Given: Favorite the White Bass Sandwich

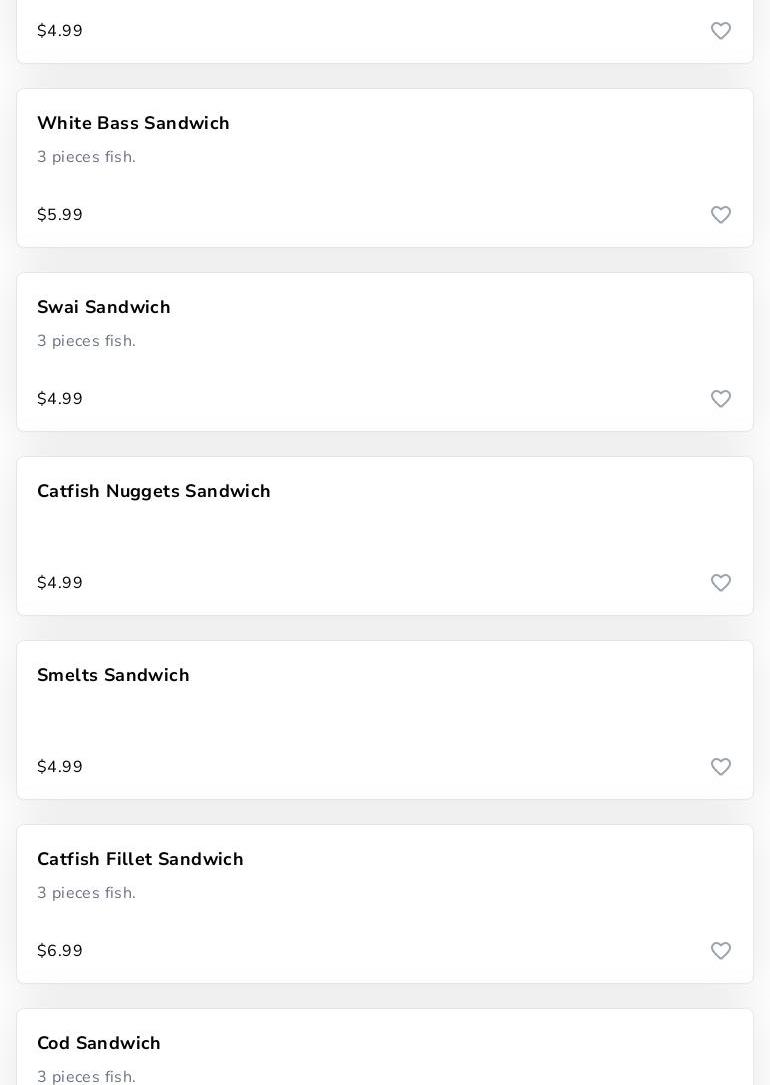Looking at the screenshot, I should [721, 215].
